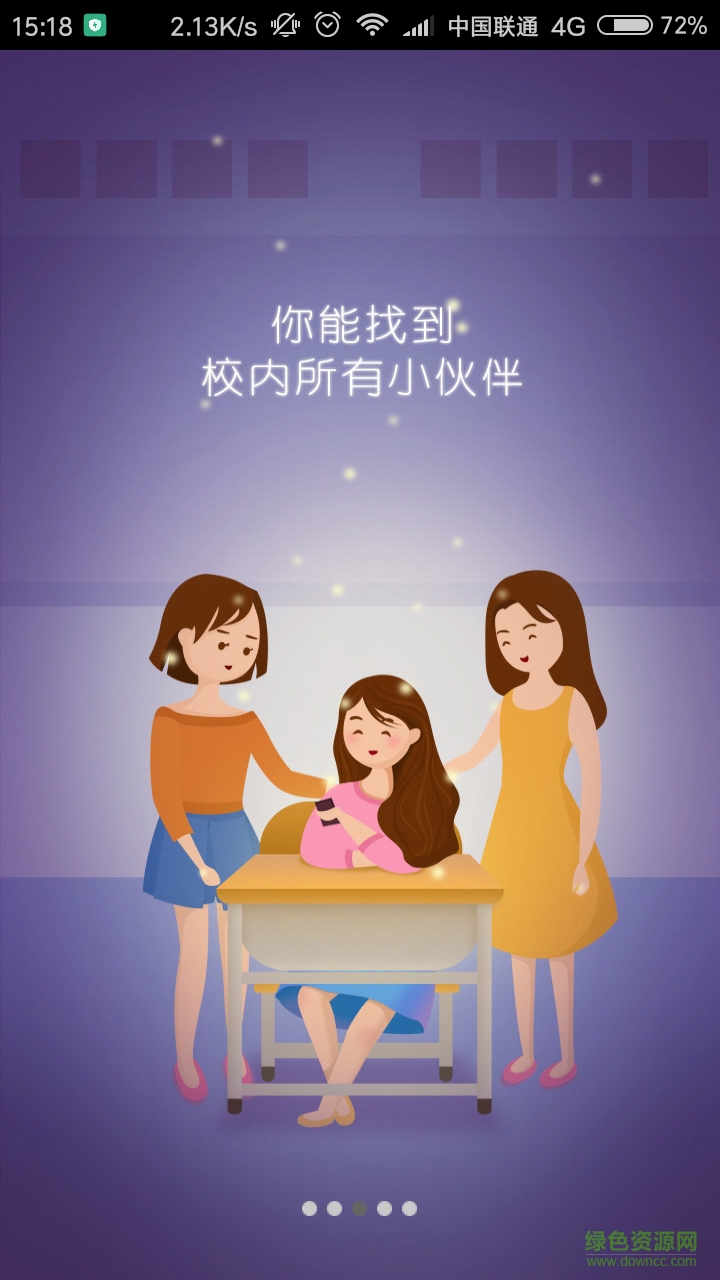Select the second page indicator dot
Screen dimensions: 720x1280
point(335,1208)
